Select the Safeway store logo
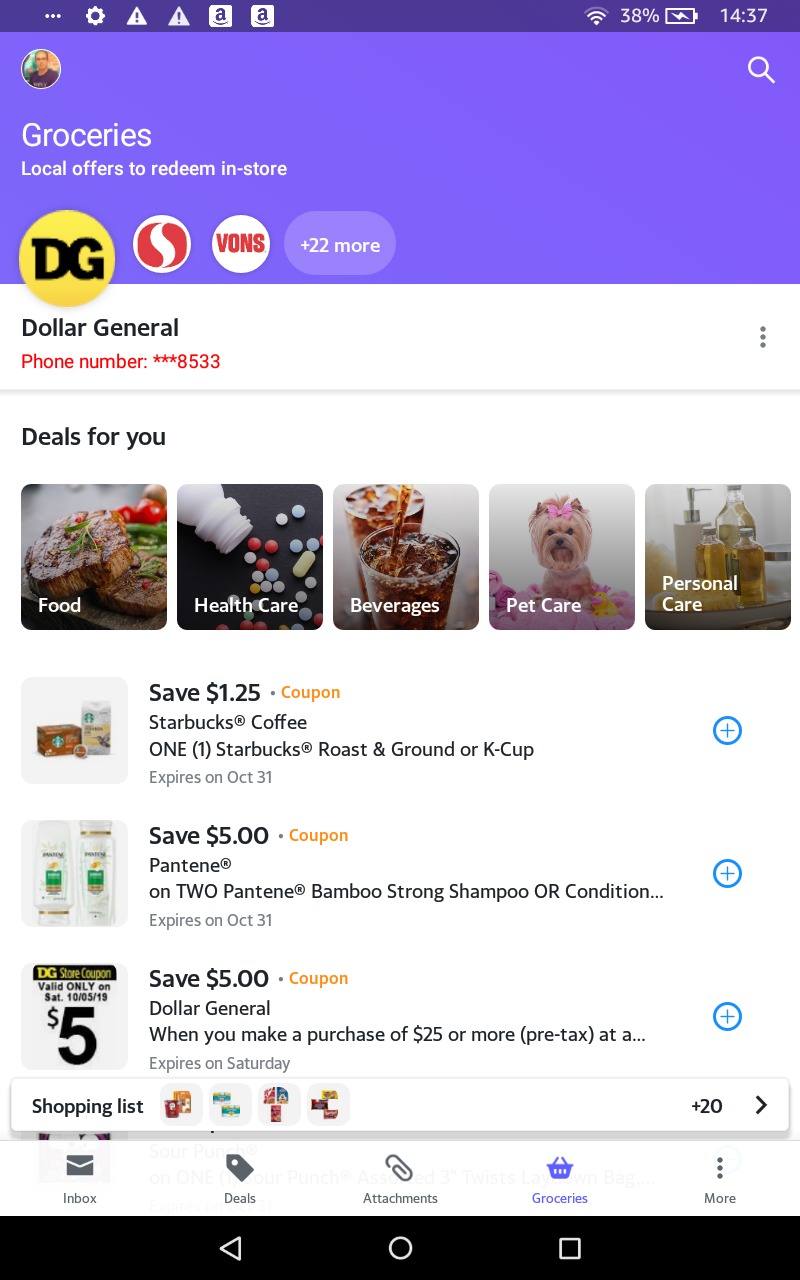 point(162,244)
